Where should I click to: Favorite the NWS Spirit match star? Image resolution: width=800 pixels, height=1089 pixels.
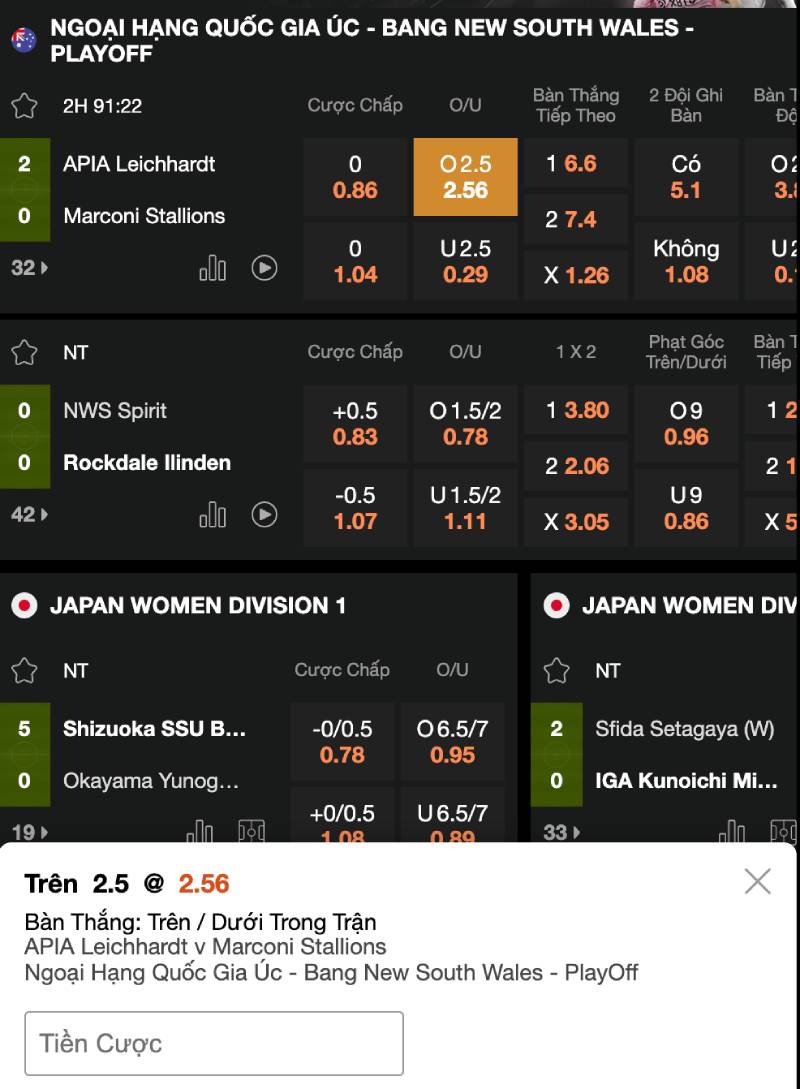click(x=24, y=352)
